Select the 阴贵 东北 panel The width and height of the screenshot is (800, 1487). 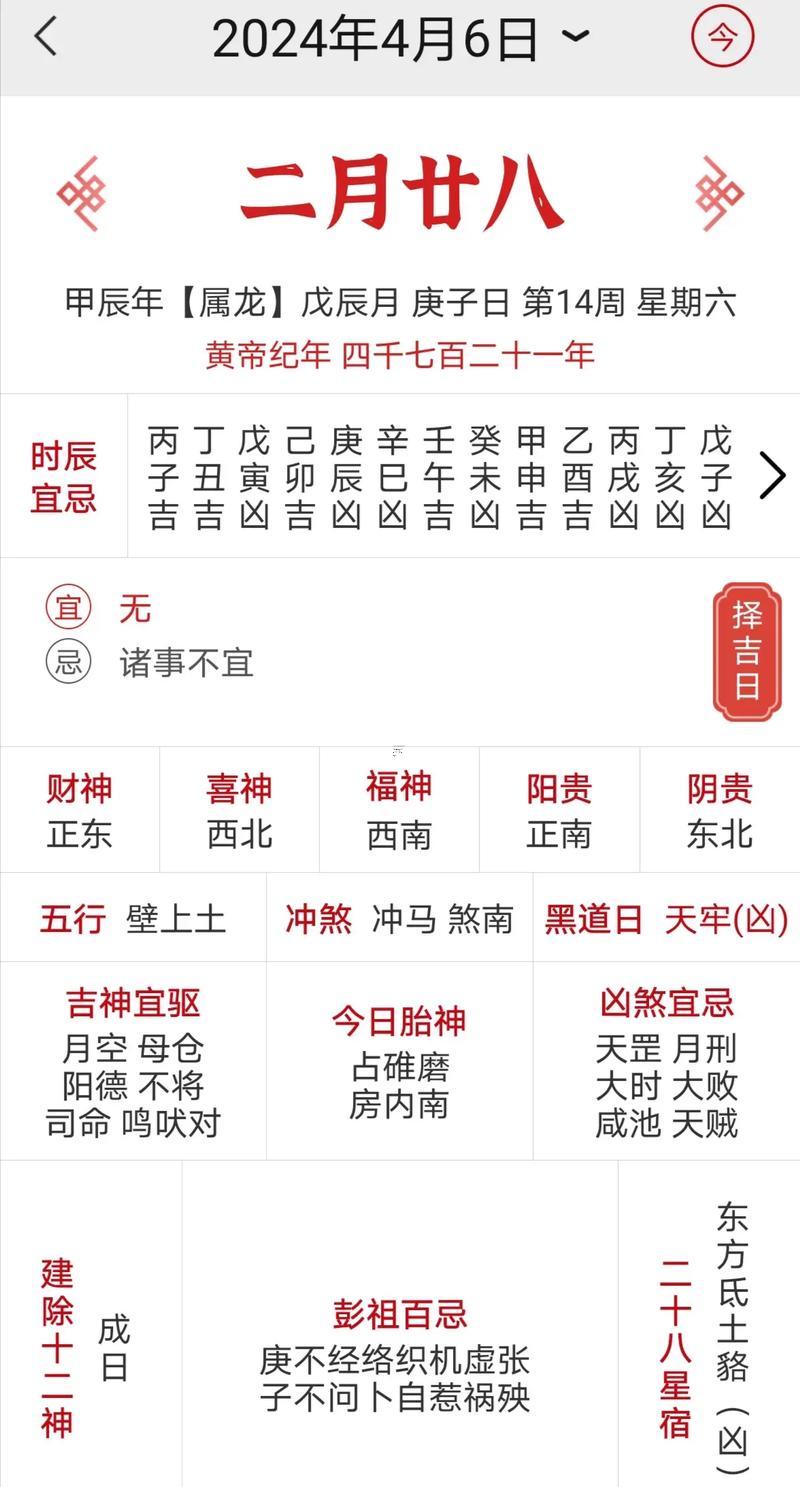pos(719,810)
